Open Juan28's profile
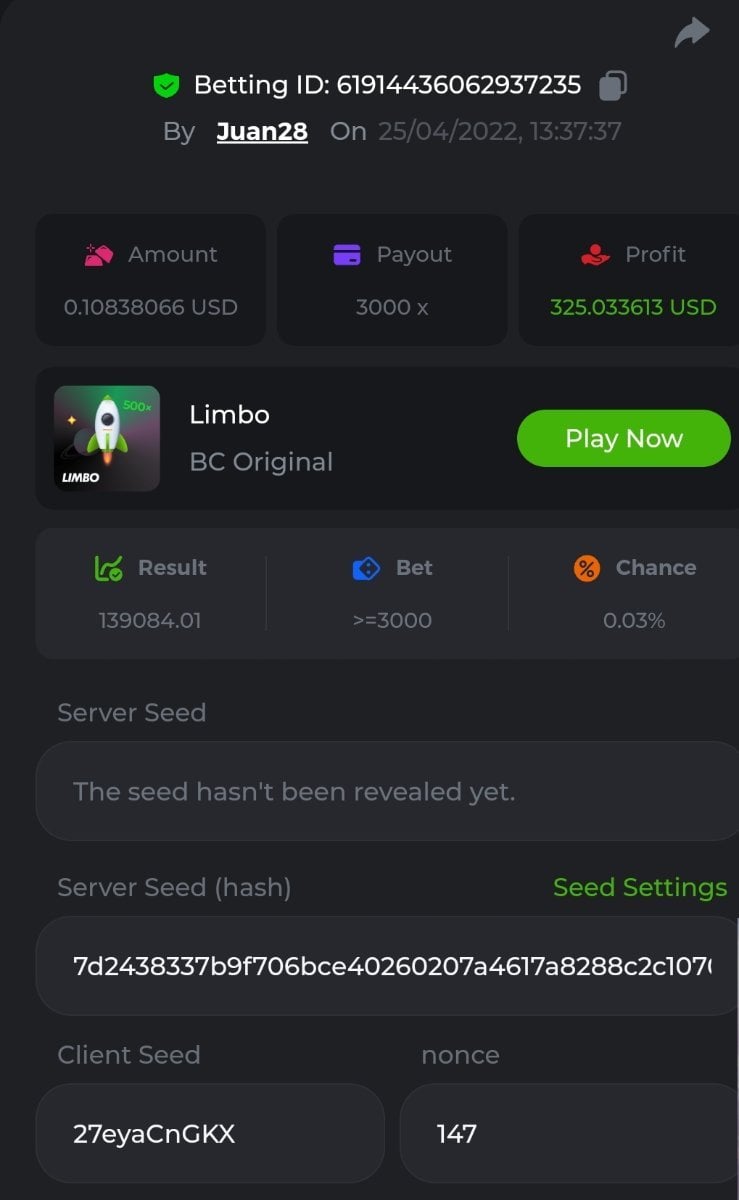 tap(262, 131)
